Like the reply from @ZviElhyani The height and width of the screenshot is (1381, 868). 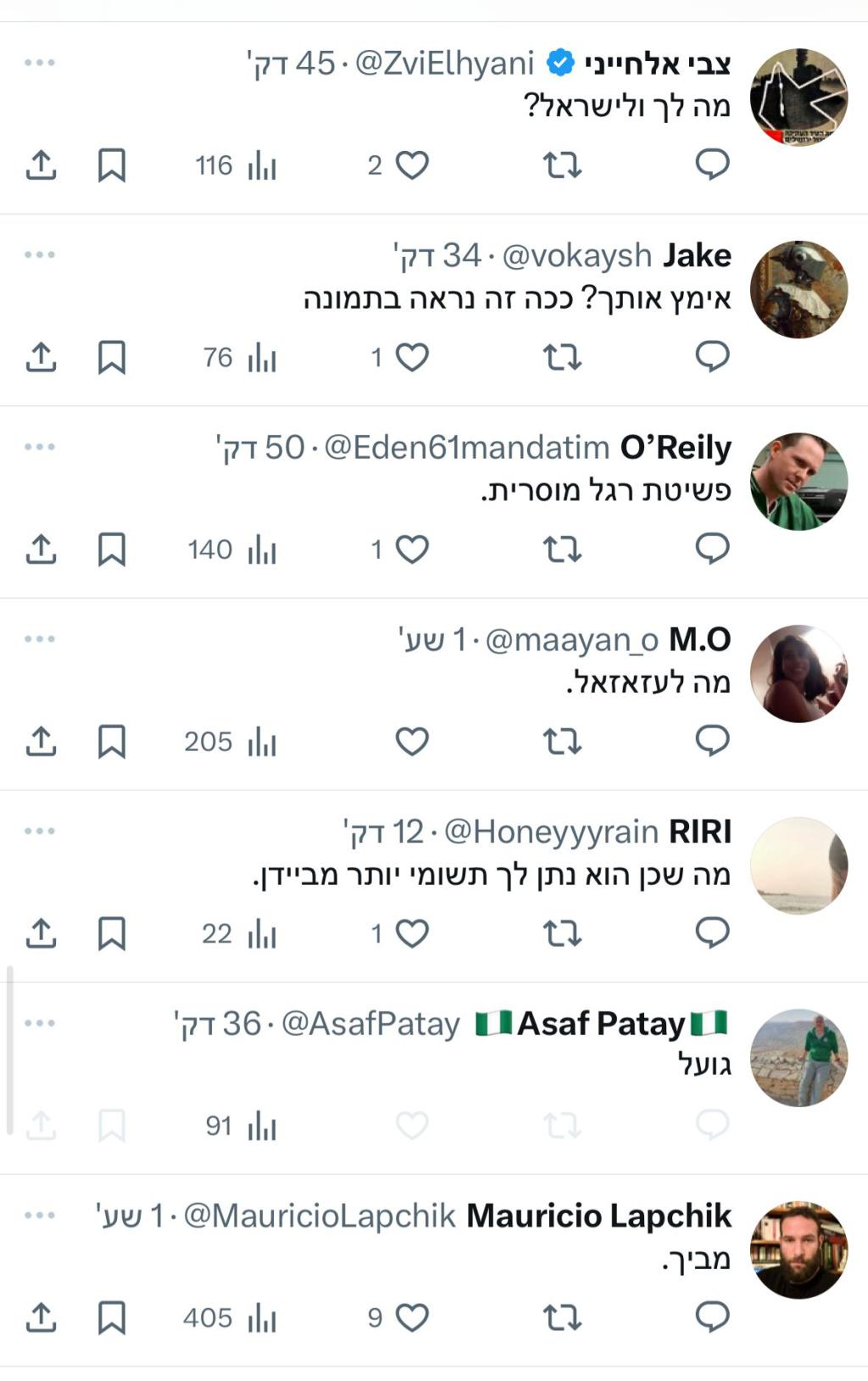(412, 165)
